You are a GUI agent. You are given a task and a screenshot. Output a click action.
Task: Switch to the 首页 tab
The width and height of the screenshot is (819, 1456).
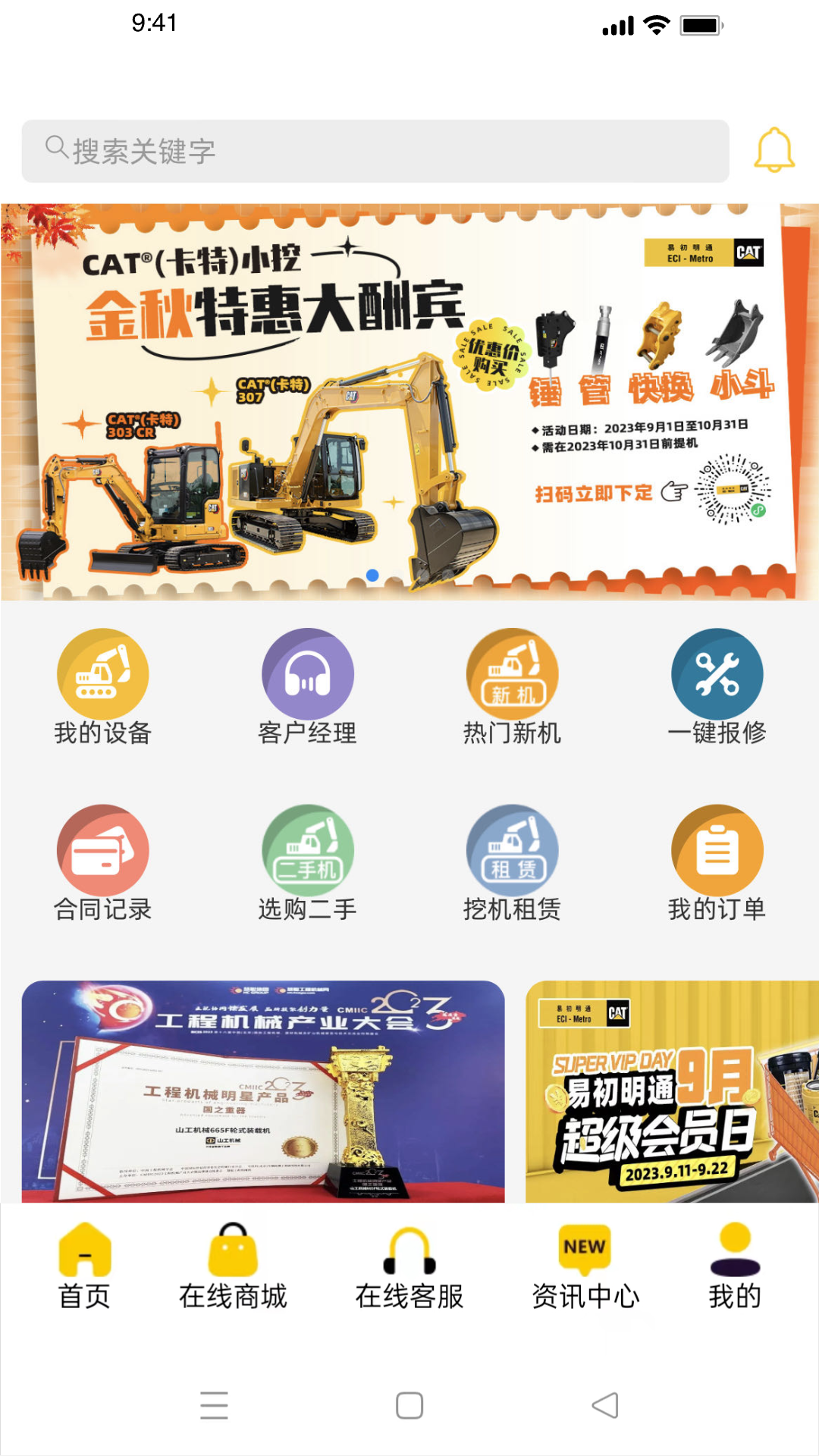(x=84, y=1266)
